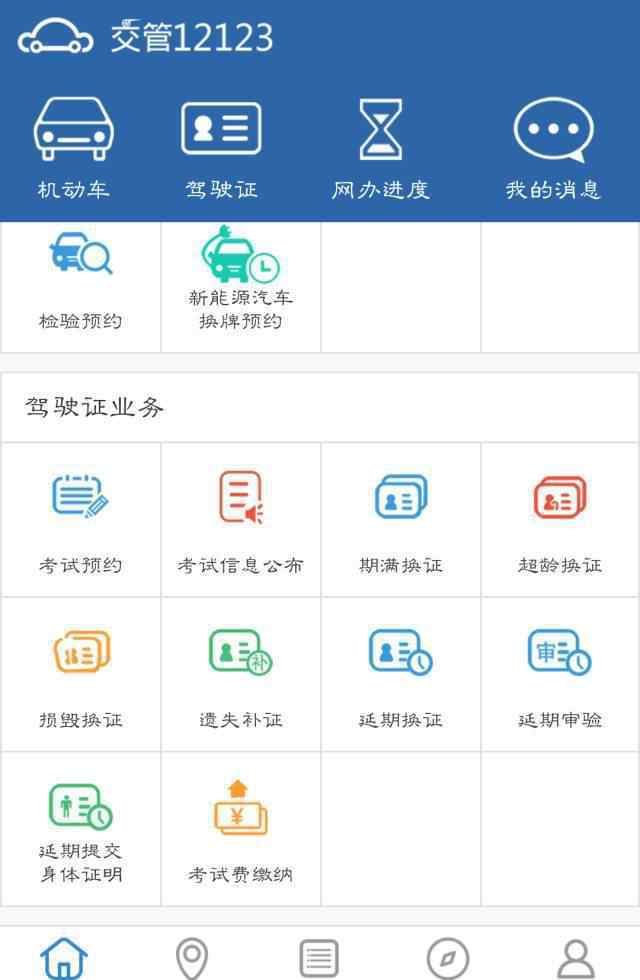Select 延期换证 service

pyautogui.click(x=400, y=675)
